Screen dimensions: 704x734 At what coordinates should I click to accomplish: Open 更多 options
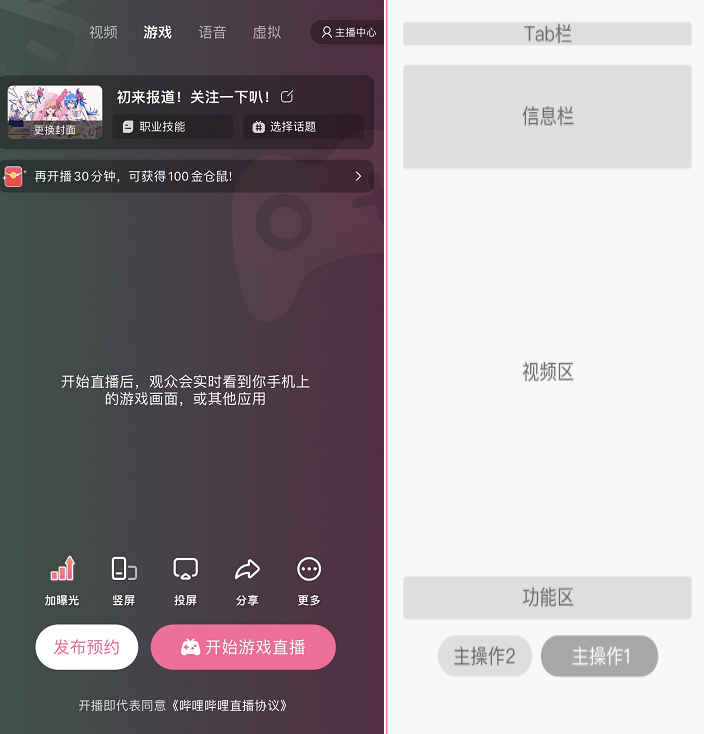coord(309,580)
